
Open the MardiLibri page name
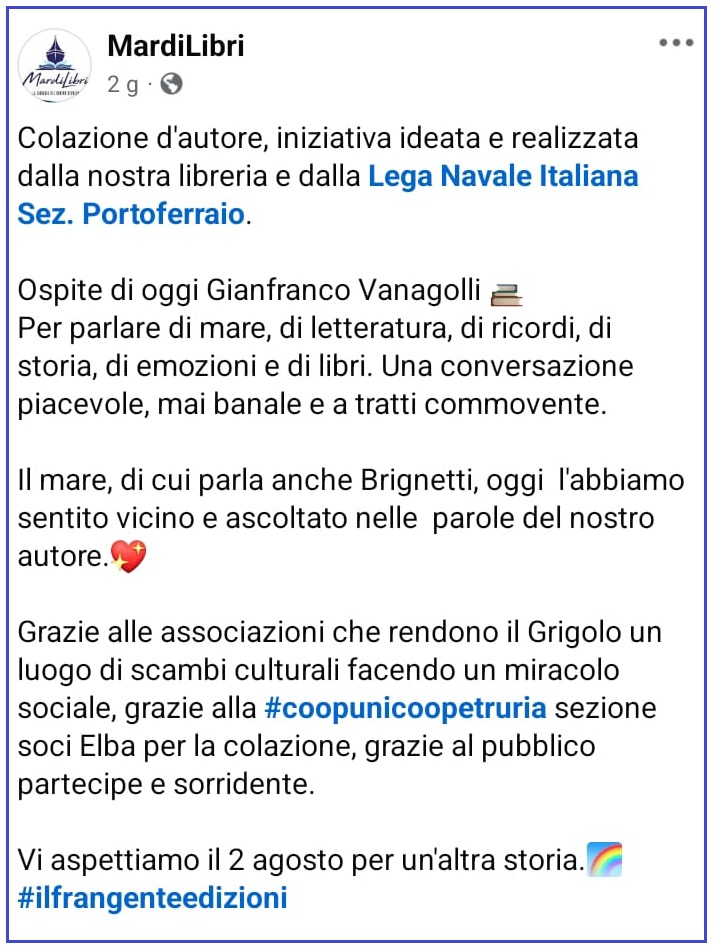[x=175, y=45]
